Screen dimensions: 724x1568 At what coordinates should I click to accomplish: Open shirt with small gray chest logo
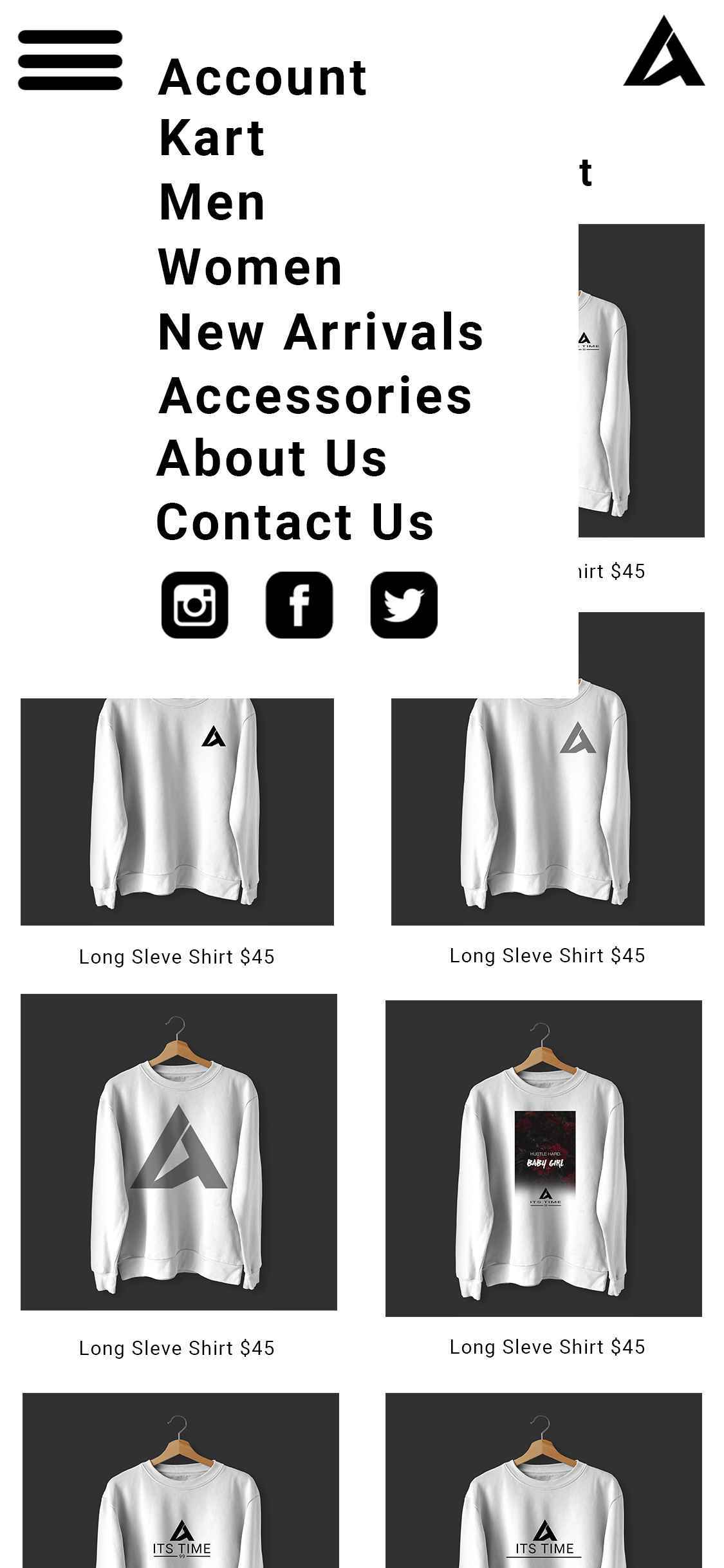tap(547, 811)
